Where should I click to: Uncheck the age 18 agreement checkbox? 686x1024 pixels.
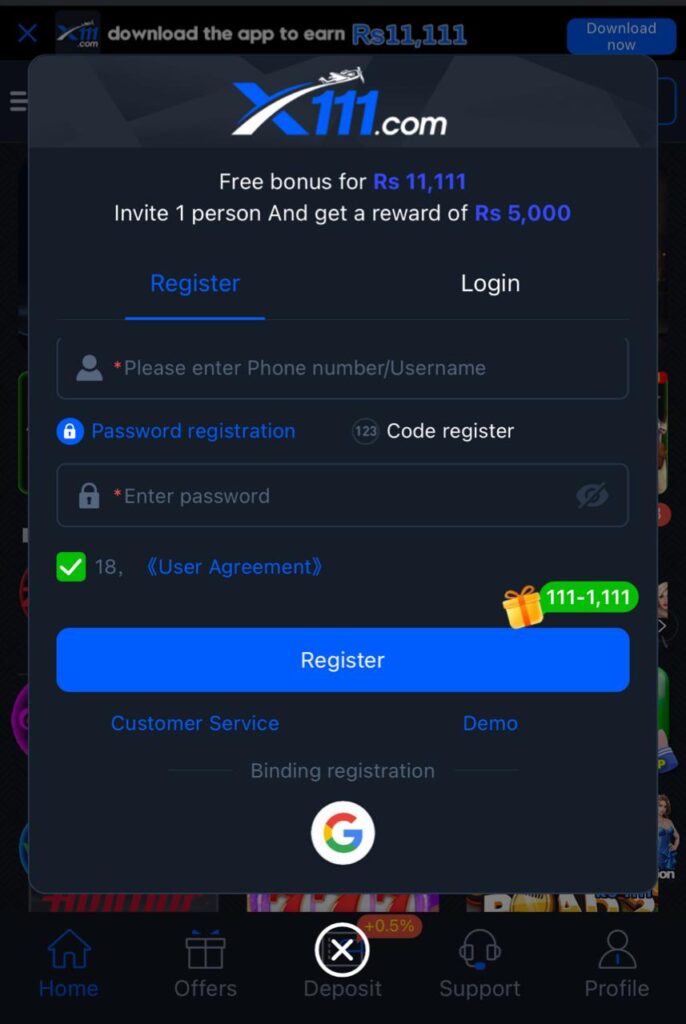[71, 568]
